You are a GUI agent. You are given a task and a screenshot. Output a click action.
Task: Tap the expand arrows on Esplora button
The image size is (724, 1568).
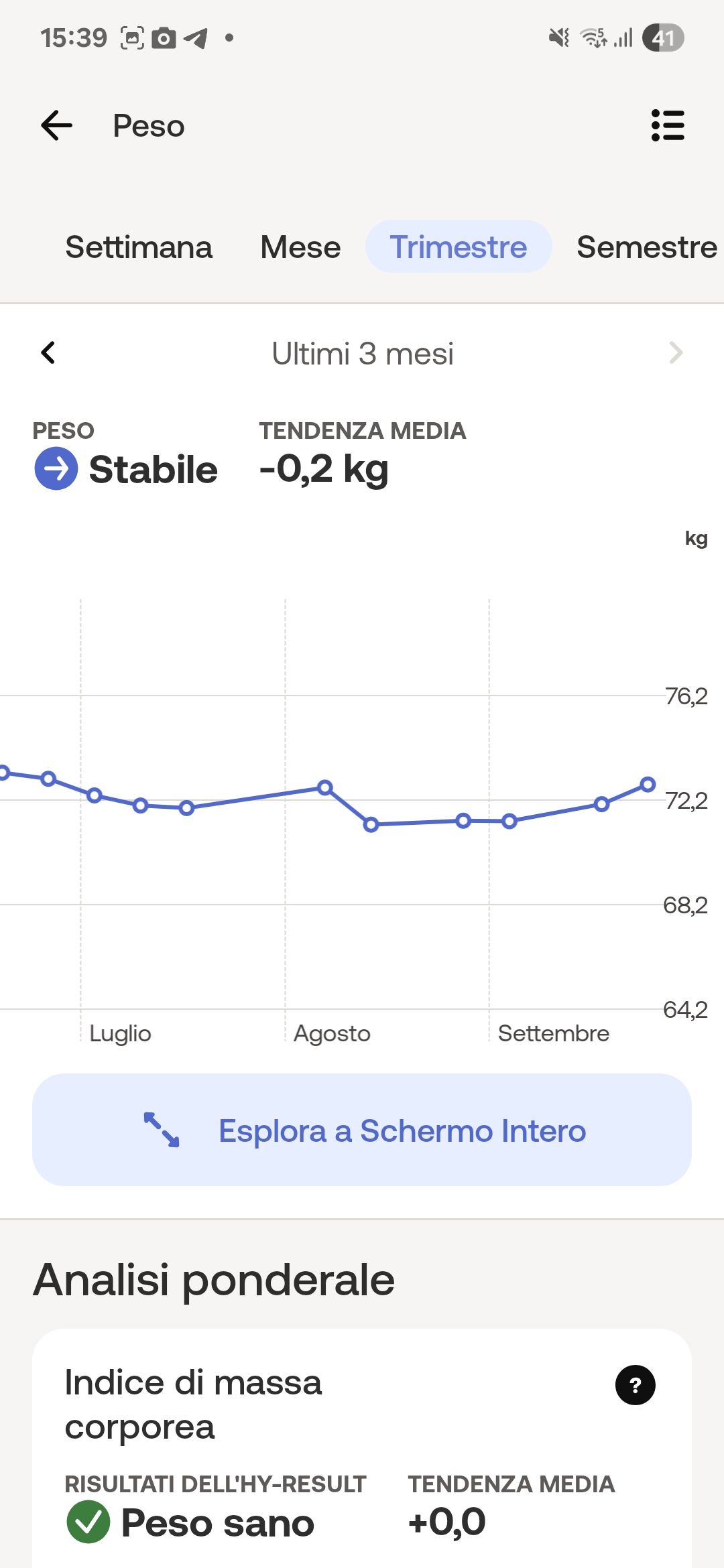click(x=161, y=1130)
